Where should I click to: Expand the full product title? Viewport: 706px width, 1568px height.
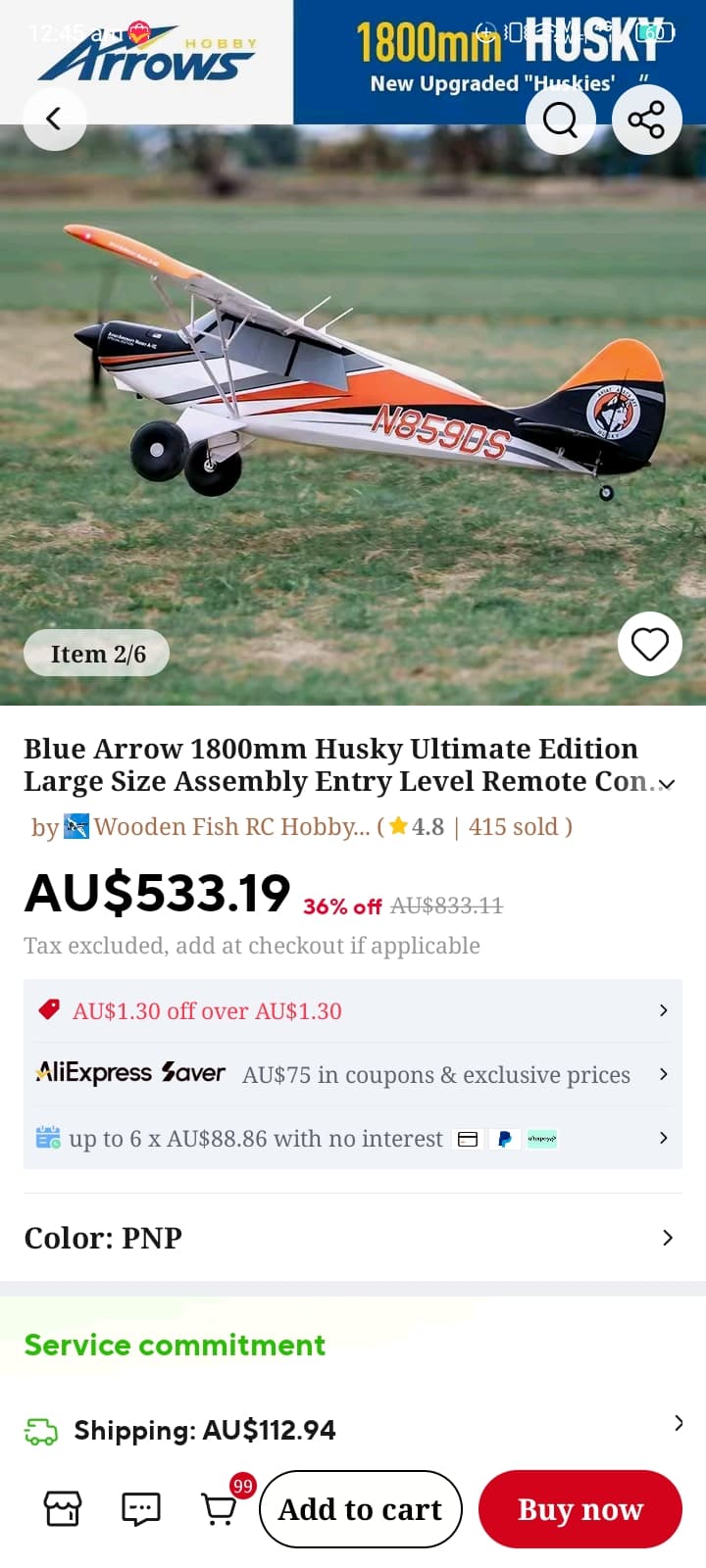coord(667,784)
